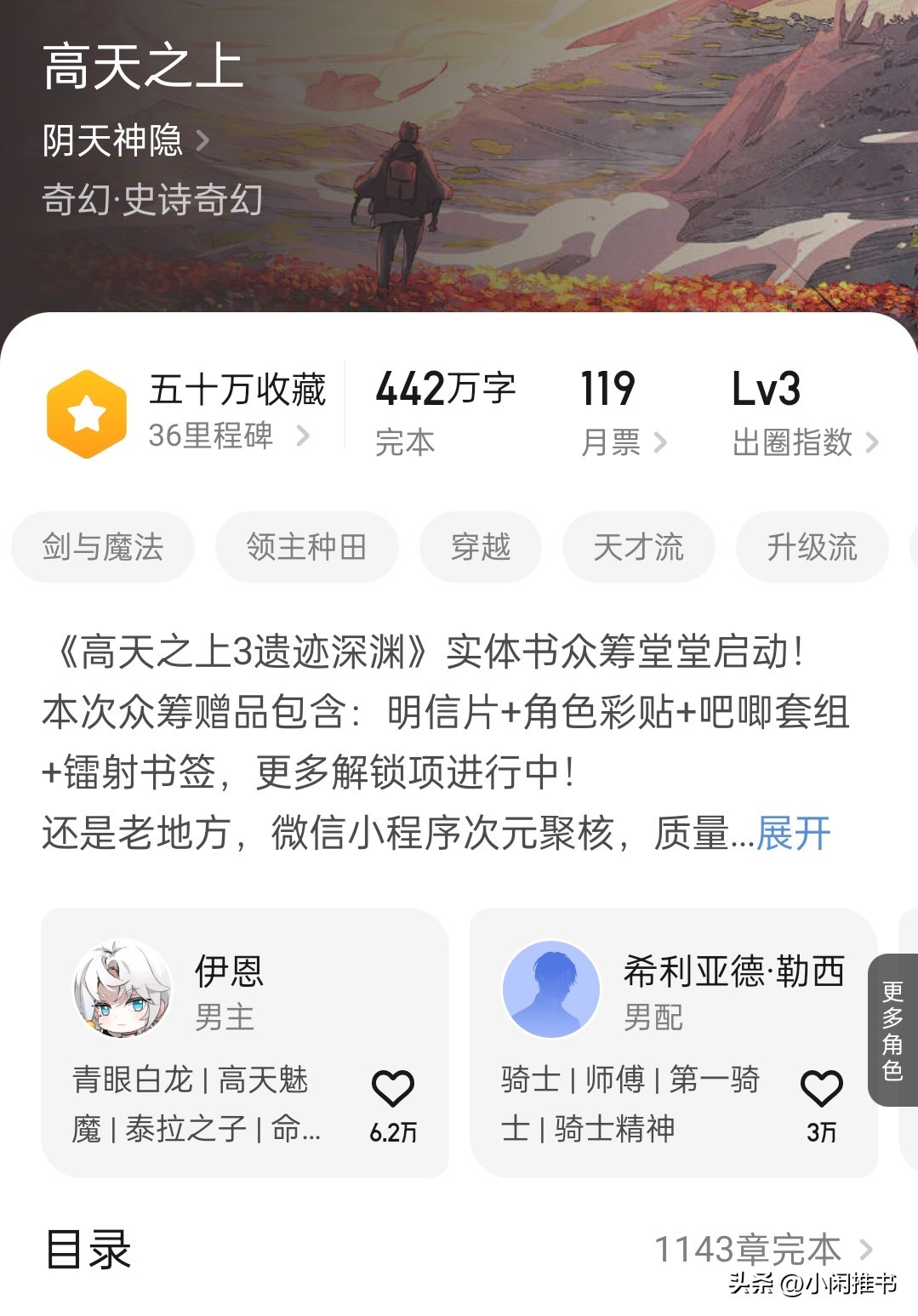Viewport: 918px width, 1316px height.
Task: Select the 剑与魔法 tag chip
Action: pos(103,547)
